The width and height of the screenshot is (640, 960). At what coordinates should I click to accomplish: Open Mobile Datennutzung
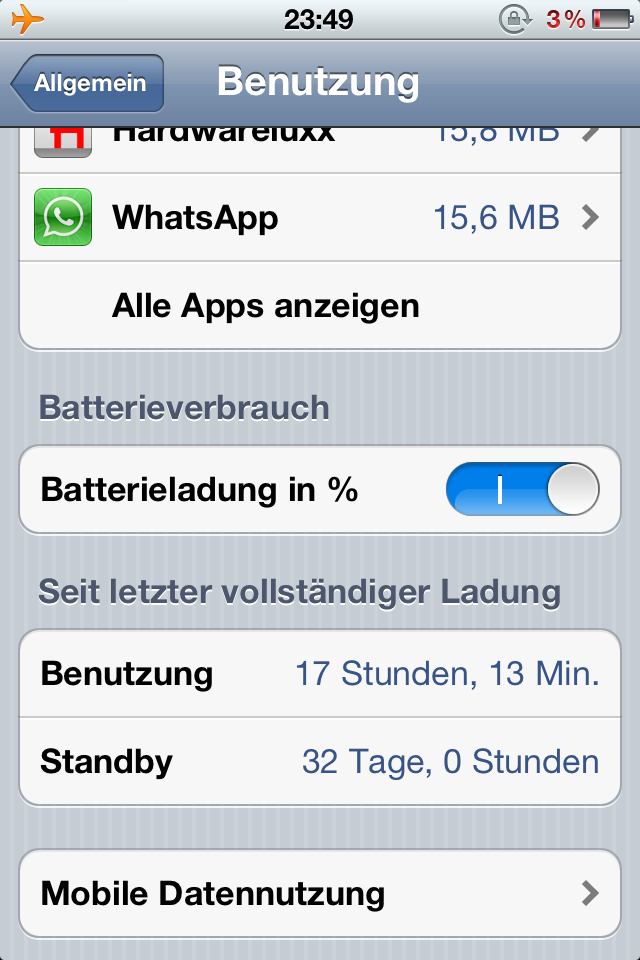pyautogui.click(x=320, y=893)
